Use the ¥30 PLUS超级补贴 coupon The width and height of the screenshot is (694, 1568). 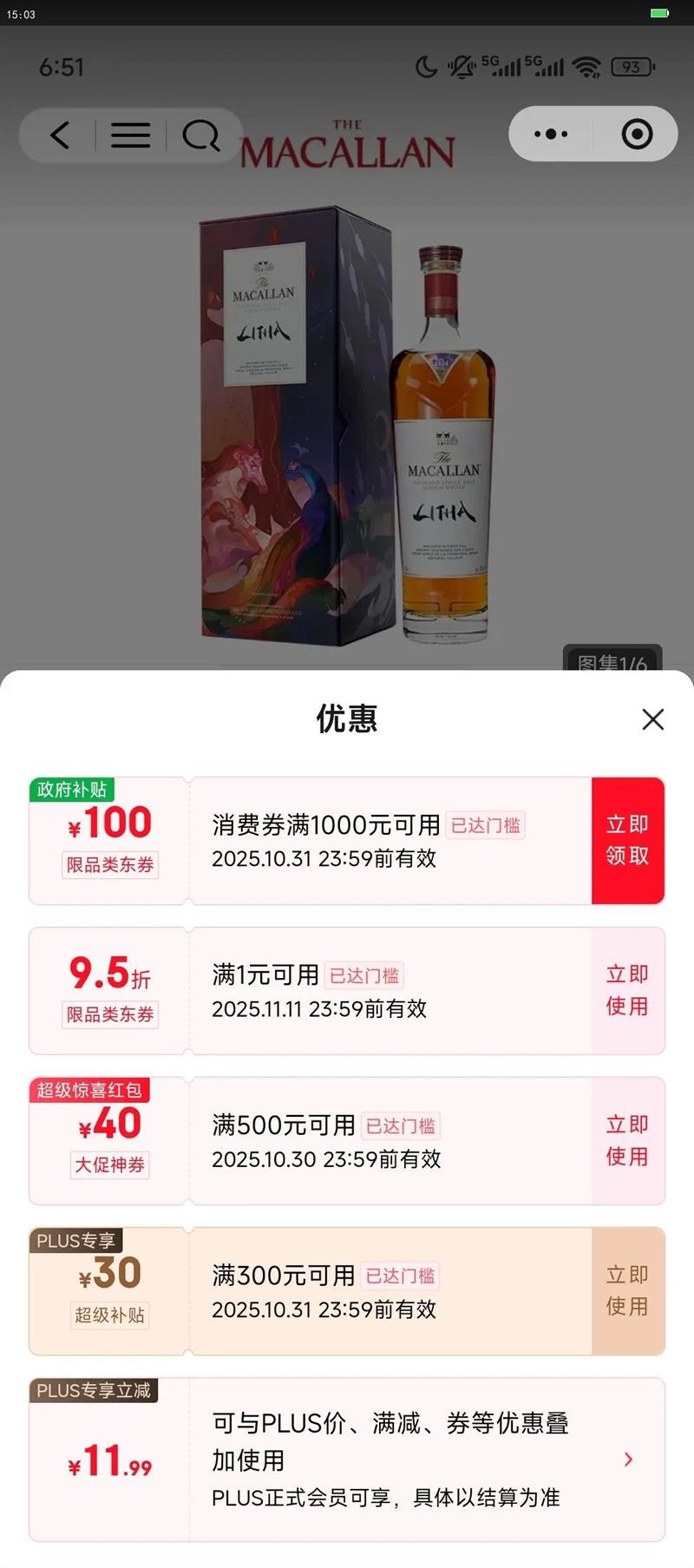(x=628, y=1290)
